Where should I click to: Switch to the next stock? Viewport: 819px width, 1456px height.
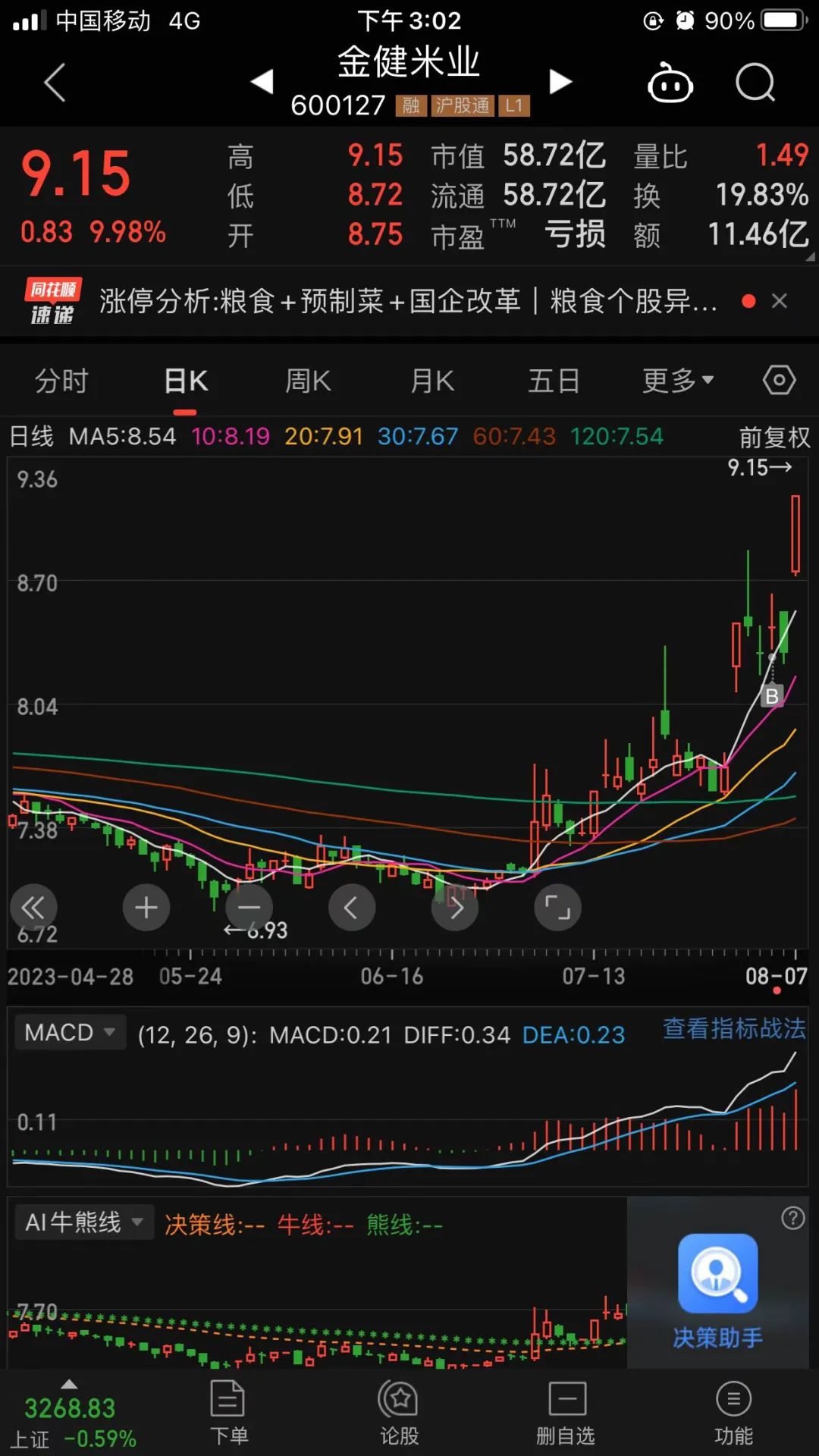click(x=560, y=81)
